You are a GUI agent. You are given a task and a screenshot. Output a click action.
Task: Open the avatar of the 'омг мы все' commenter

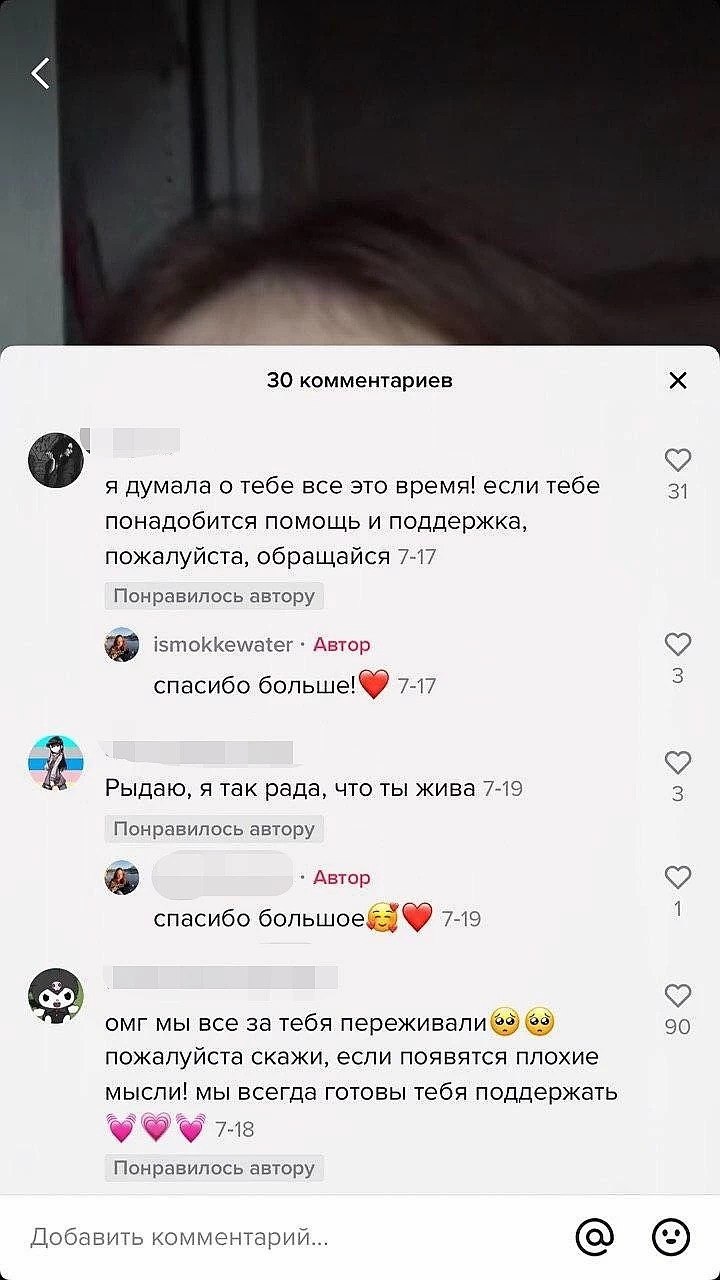click(x=56, y=995)
